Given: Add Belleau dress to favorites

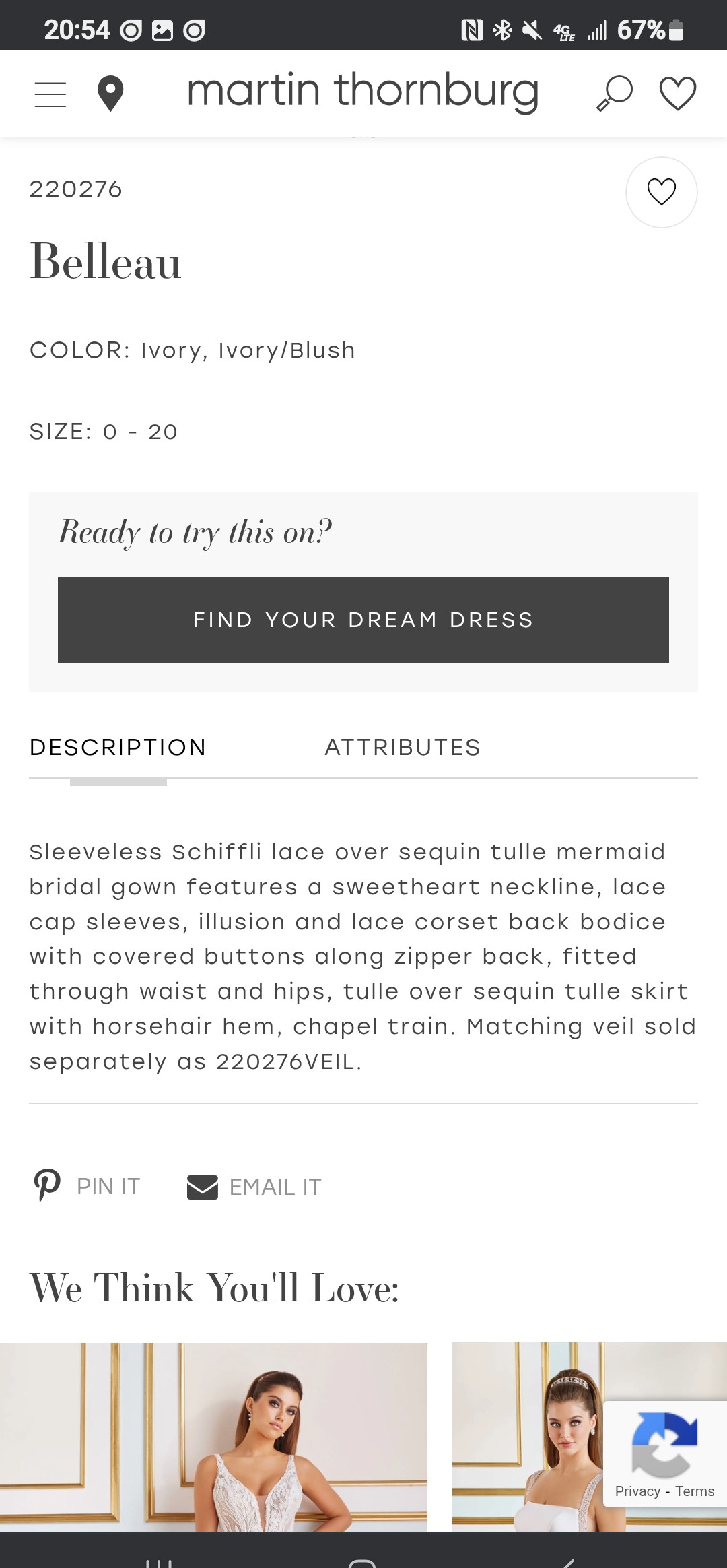Looking at the screenshot, I should coord(662,192).
